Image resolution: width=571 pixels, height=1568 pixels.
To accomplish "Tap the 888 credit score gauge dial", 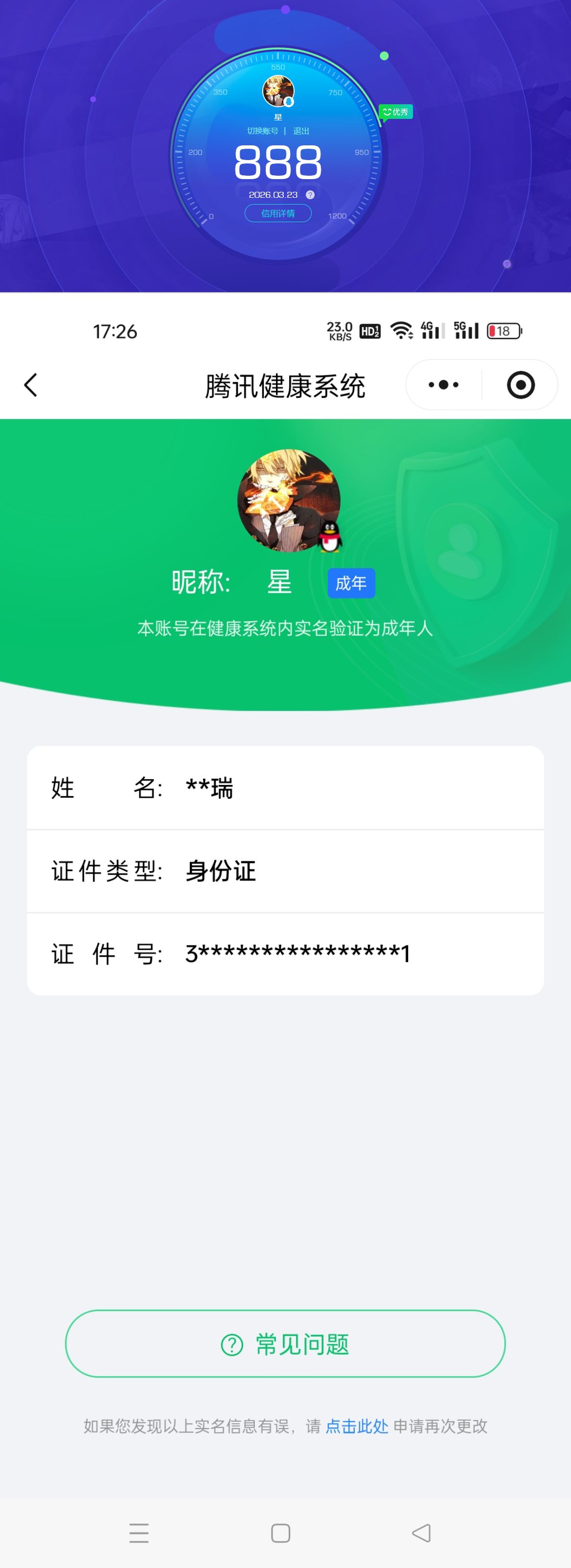I will click(279, 161).
